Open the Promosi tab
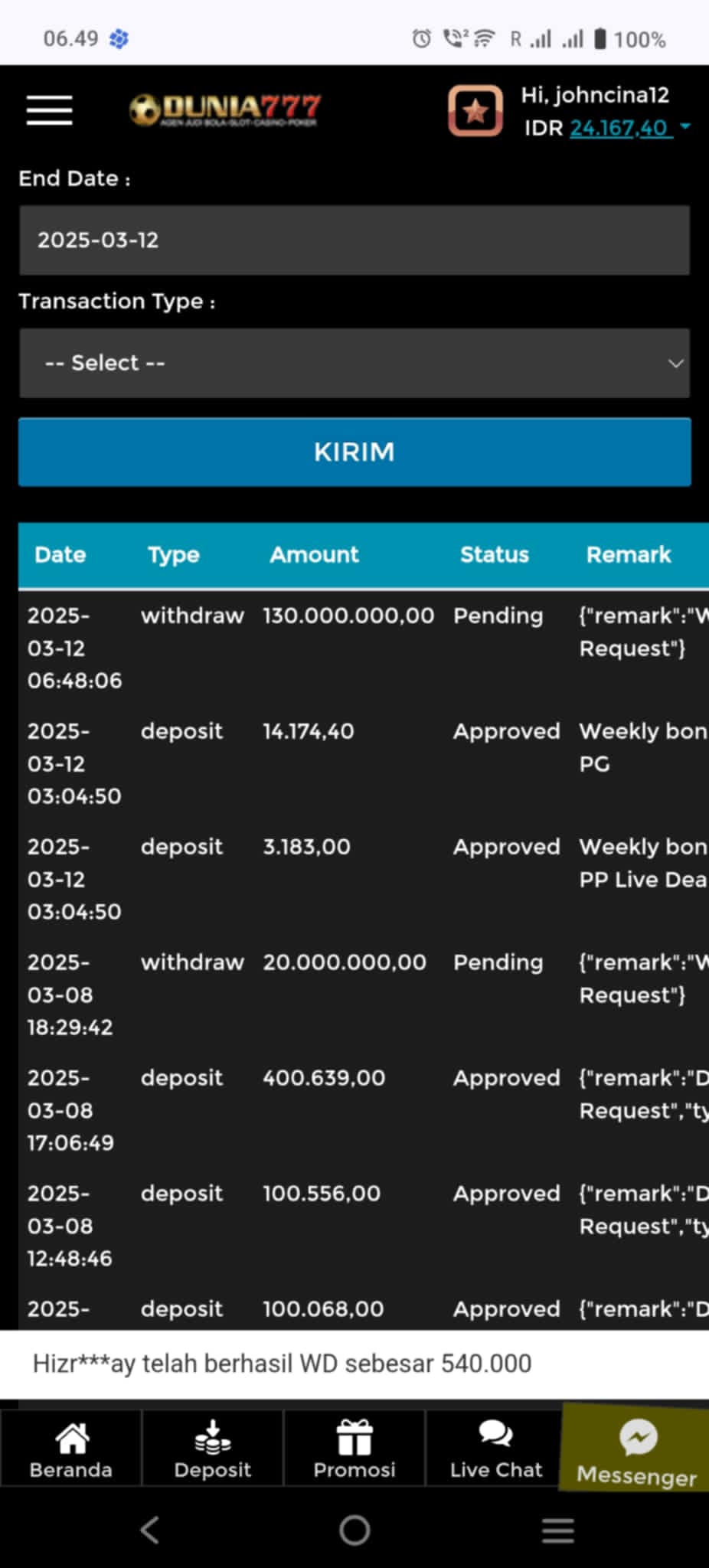Viewport: 709px width, 1568px height. 354,1449
